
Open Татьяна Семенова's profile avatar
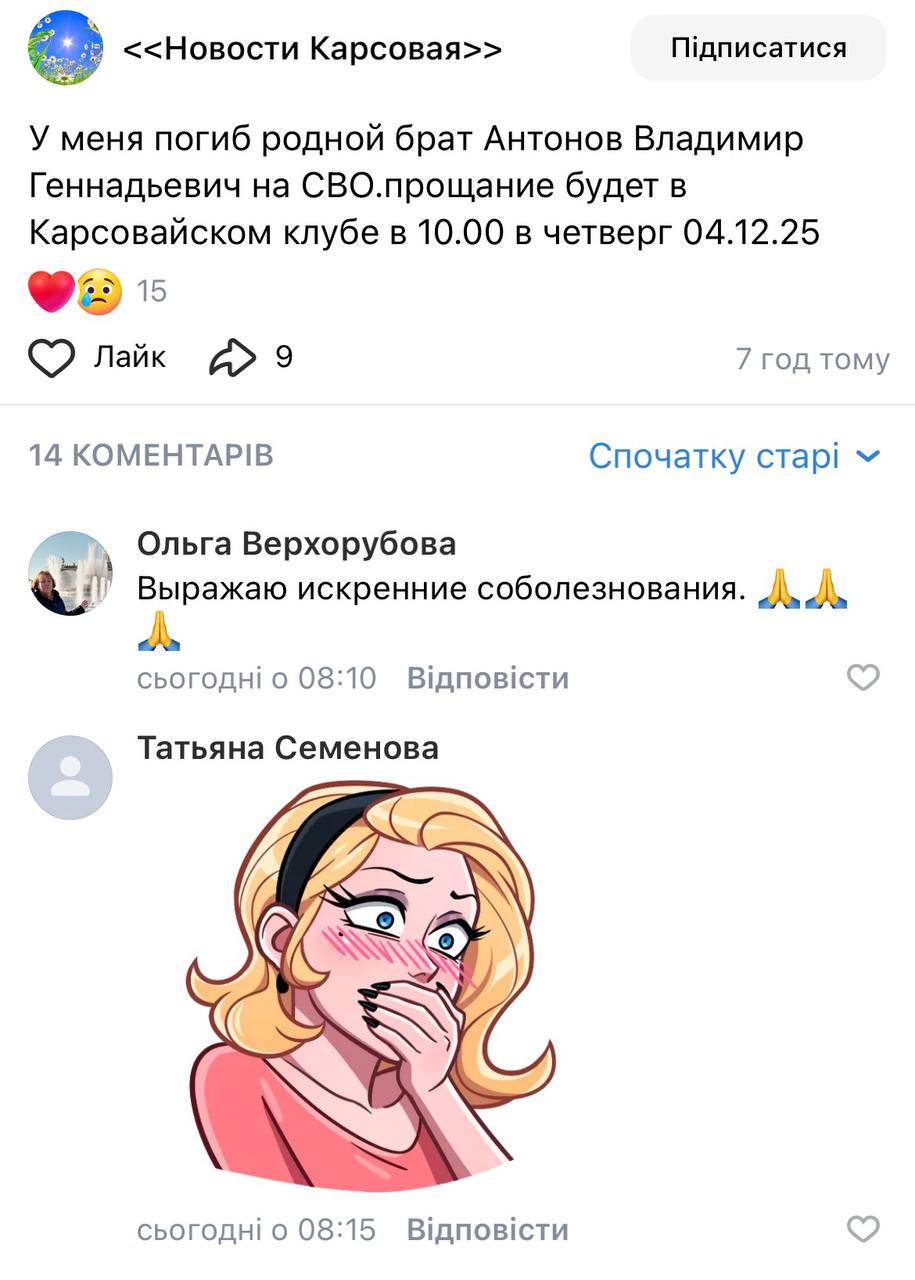pyautogui.click(x=70, y=778)
